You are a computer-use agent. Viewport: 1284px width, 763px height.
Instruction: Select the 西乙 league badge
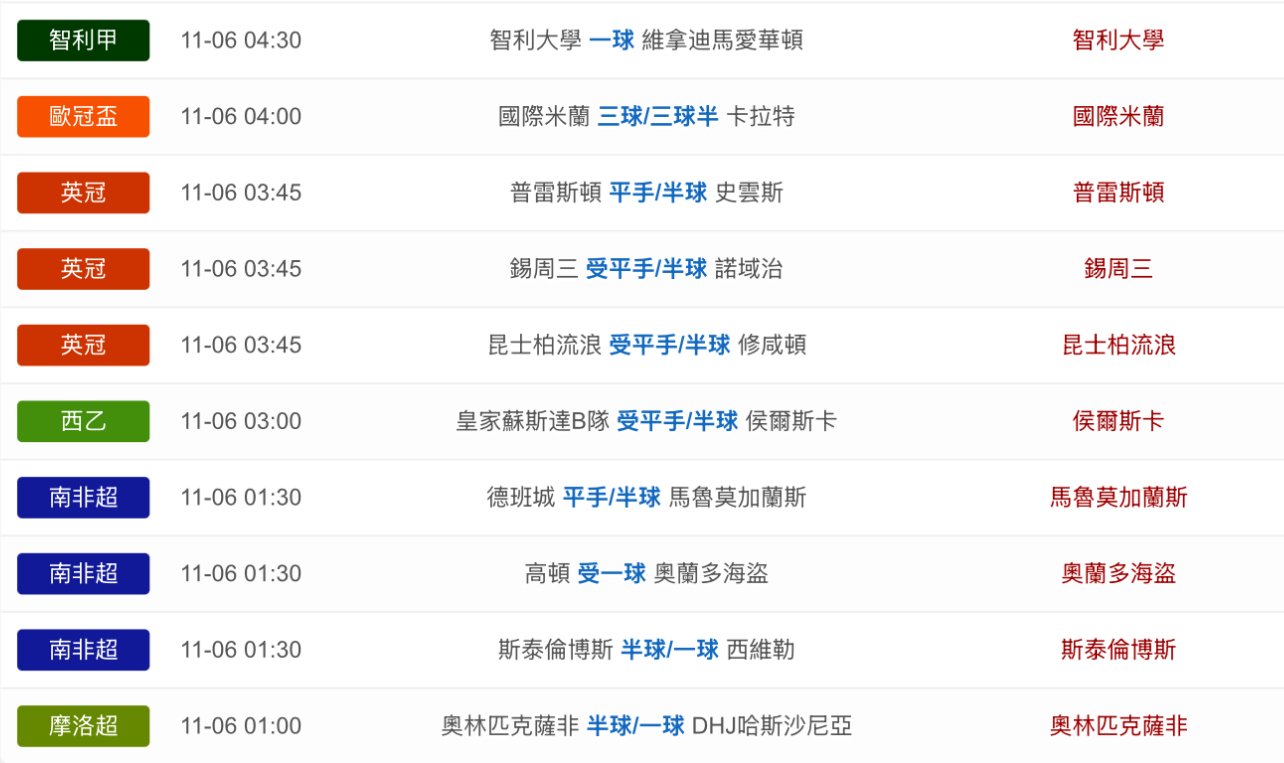(83, 421)
